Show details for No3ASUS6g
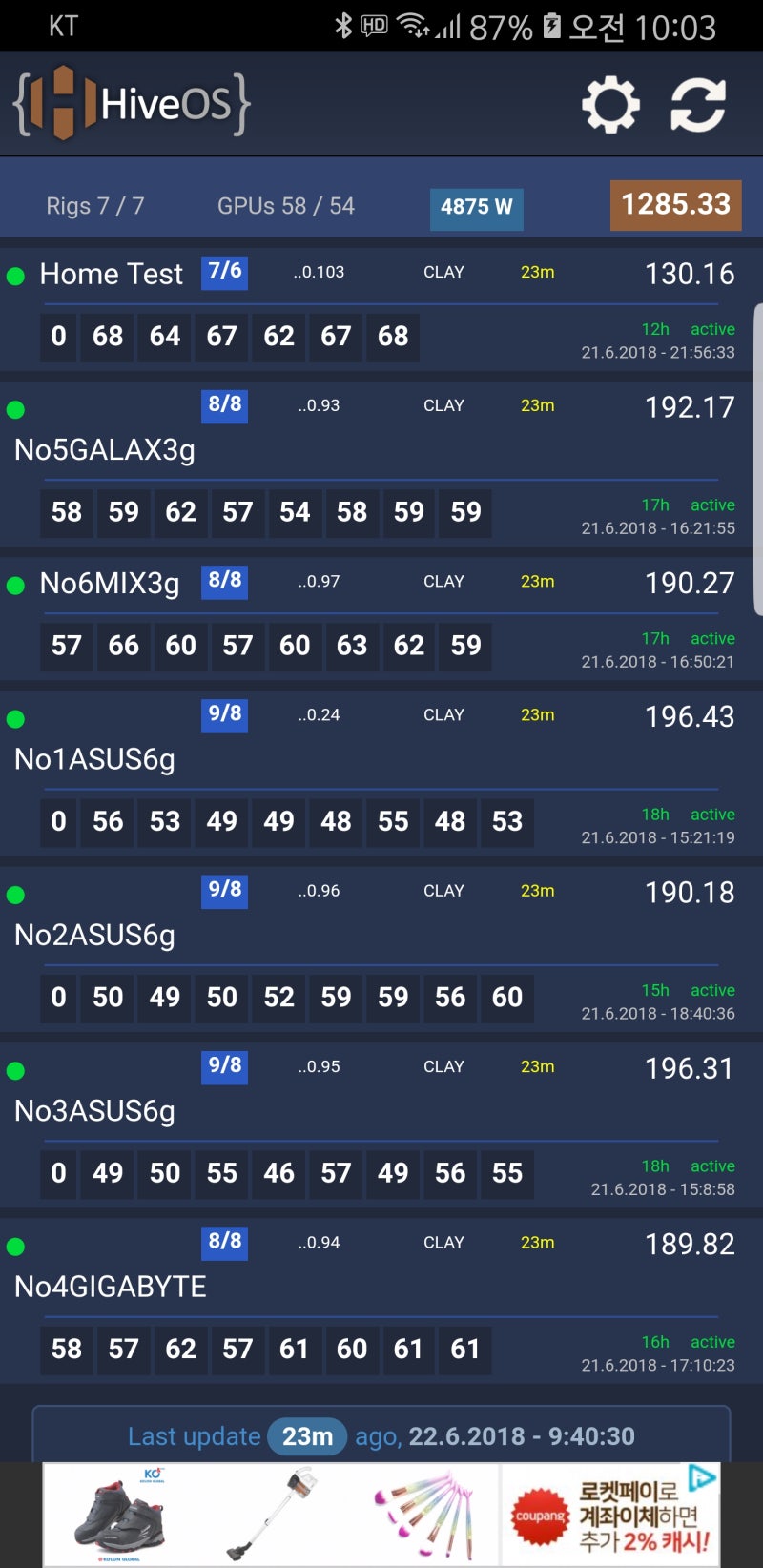 tap(95, 1111)
